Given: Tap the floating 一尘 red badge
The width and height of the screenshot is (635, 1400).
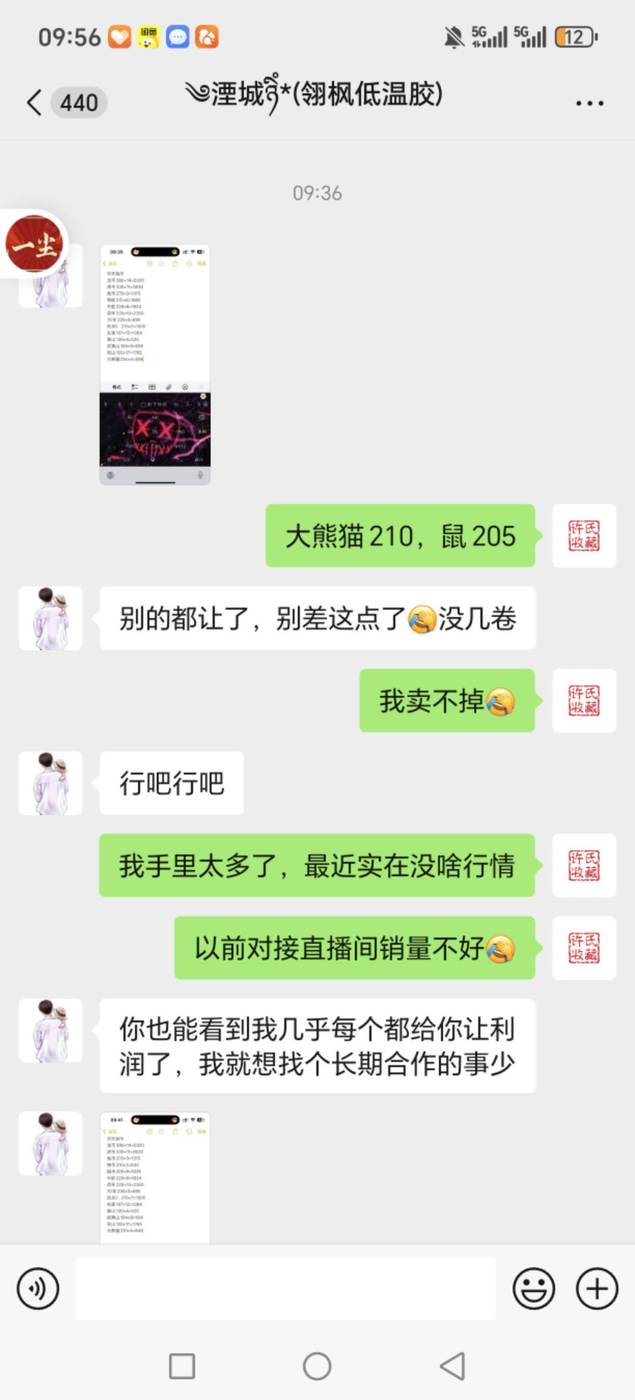Looking at the screenshot, I should coord(34,244).
